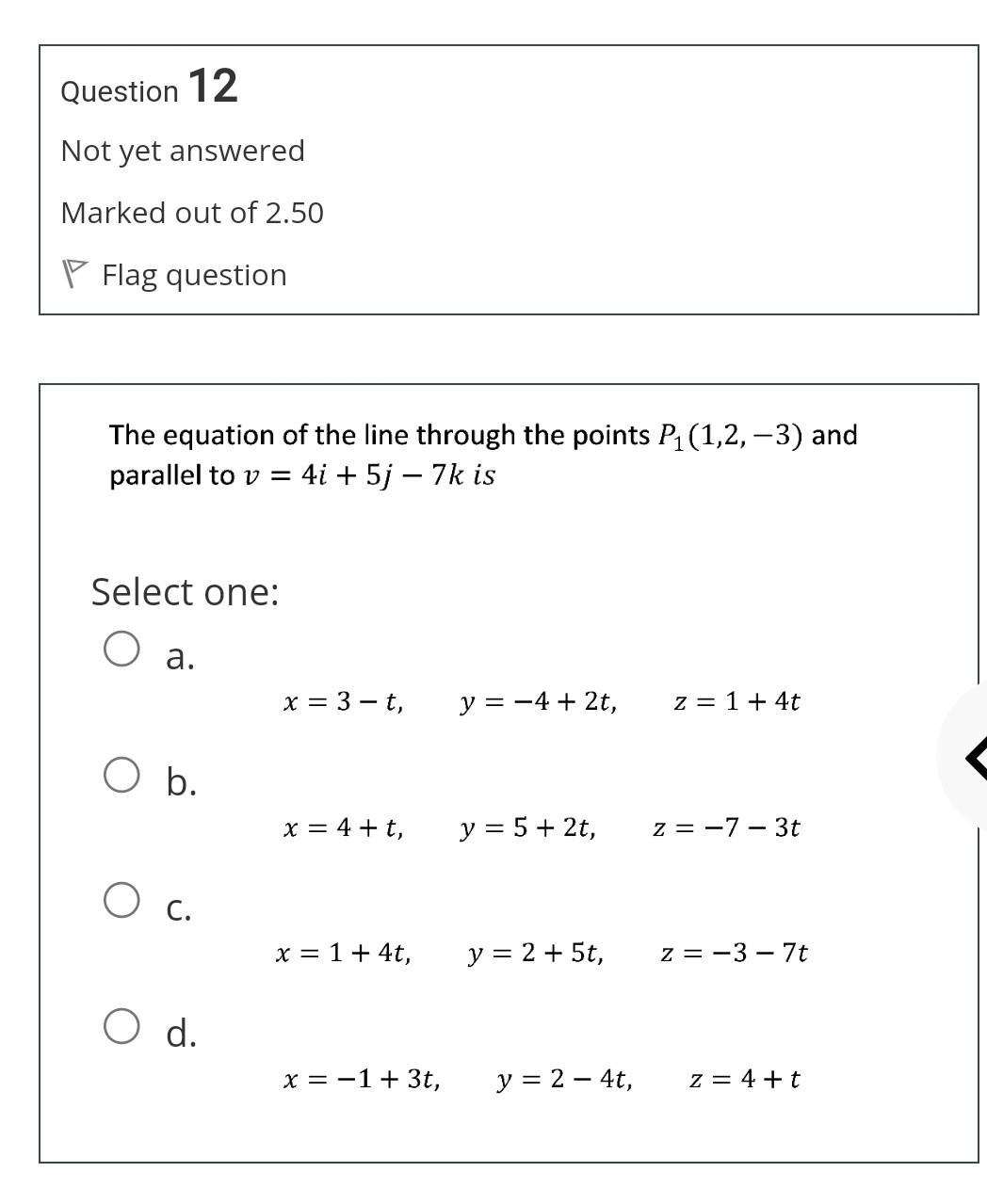Select answer option a
987x1204 pixels.
[121, 650]
